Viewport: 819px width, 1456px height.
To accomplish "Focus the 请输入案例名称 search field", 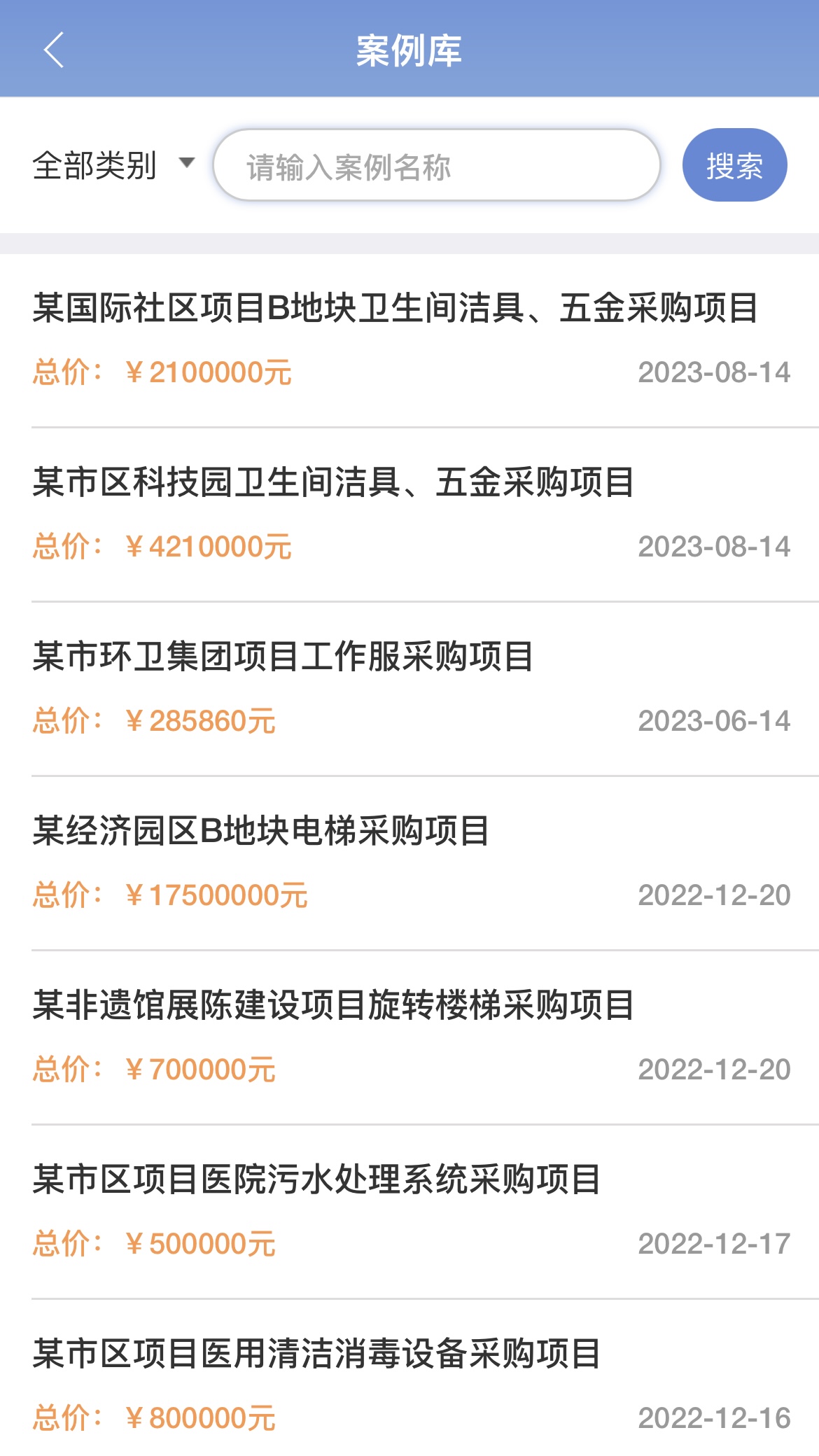I will pos(436,166).
